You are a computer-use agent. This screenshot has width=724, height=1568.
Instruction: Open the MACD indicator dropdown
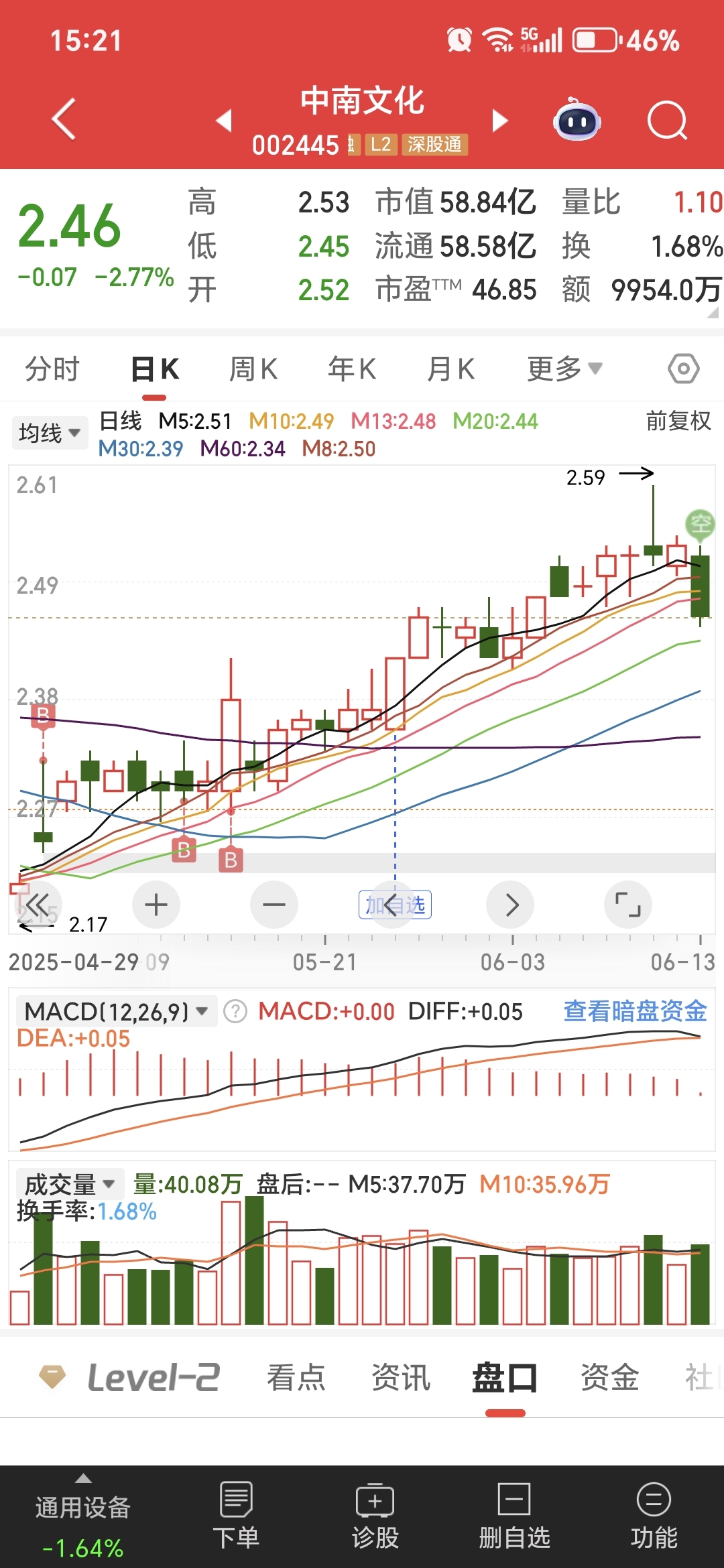[x=117, y=1011]
